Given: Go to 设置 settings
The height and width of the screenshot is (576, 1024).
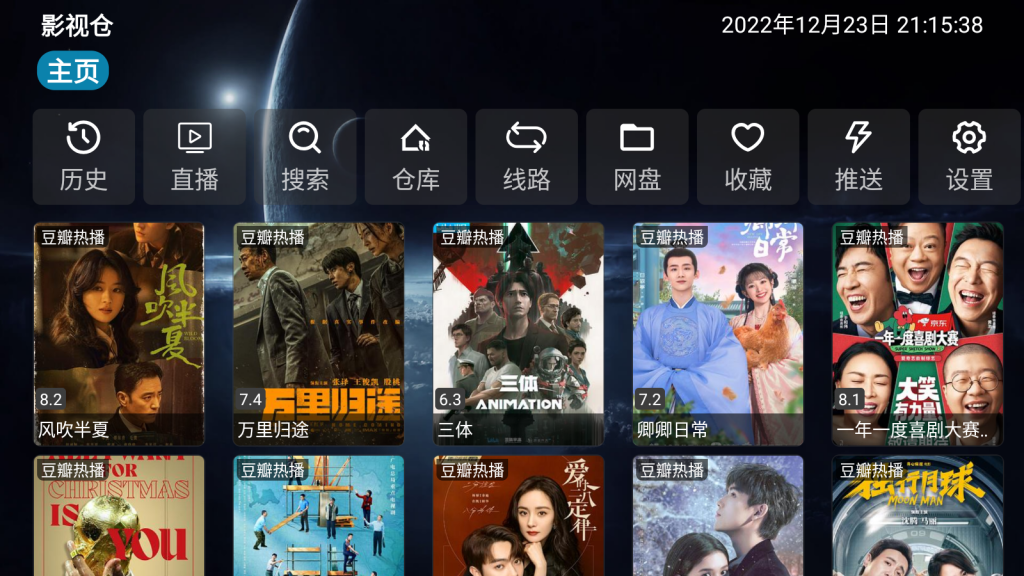Looking at the screenshot, I should tap(969, 157).
